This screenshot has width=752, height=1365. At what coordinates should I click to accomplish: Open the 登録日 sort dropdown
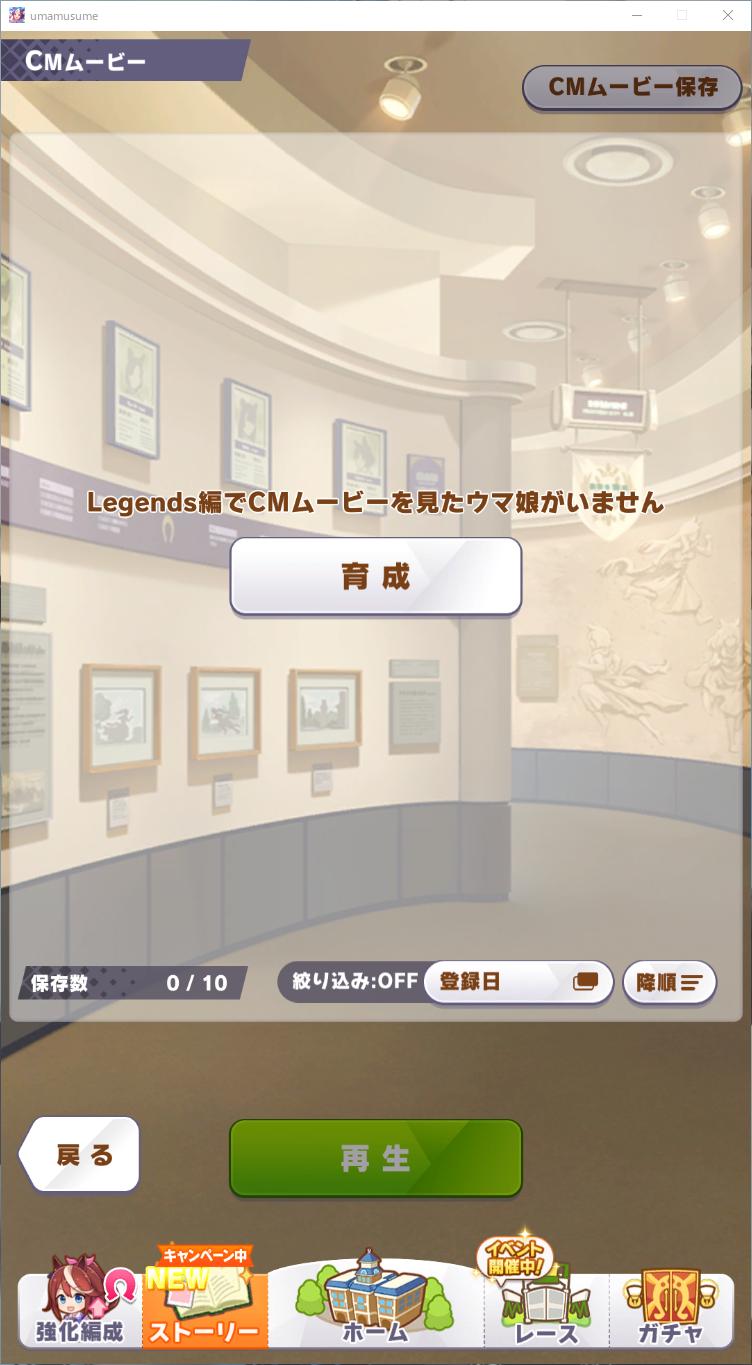(518, 982)
